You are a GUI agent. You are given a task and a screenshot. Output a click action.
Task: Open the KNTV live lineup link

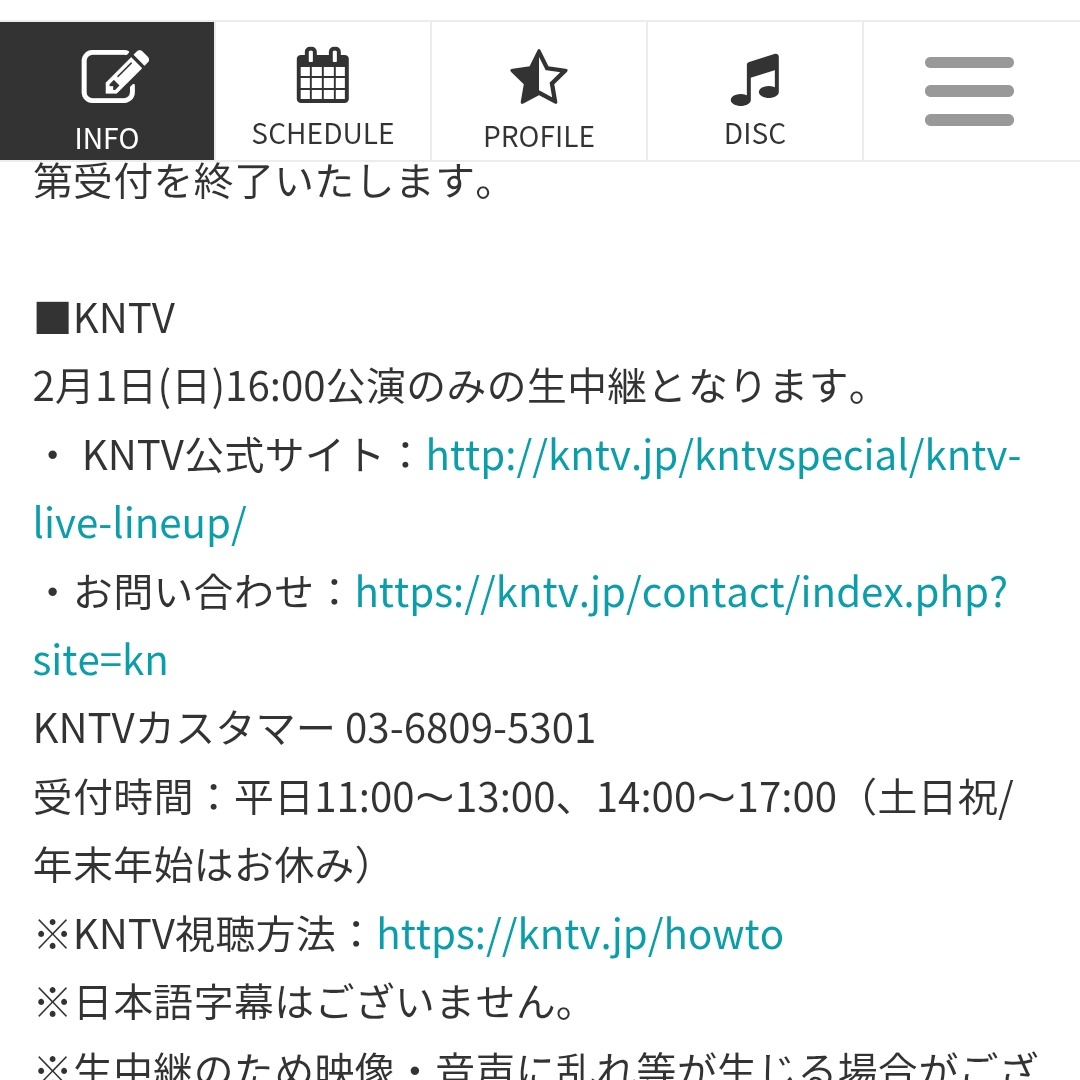click(723, 457)
